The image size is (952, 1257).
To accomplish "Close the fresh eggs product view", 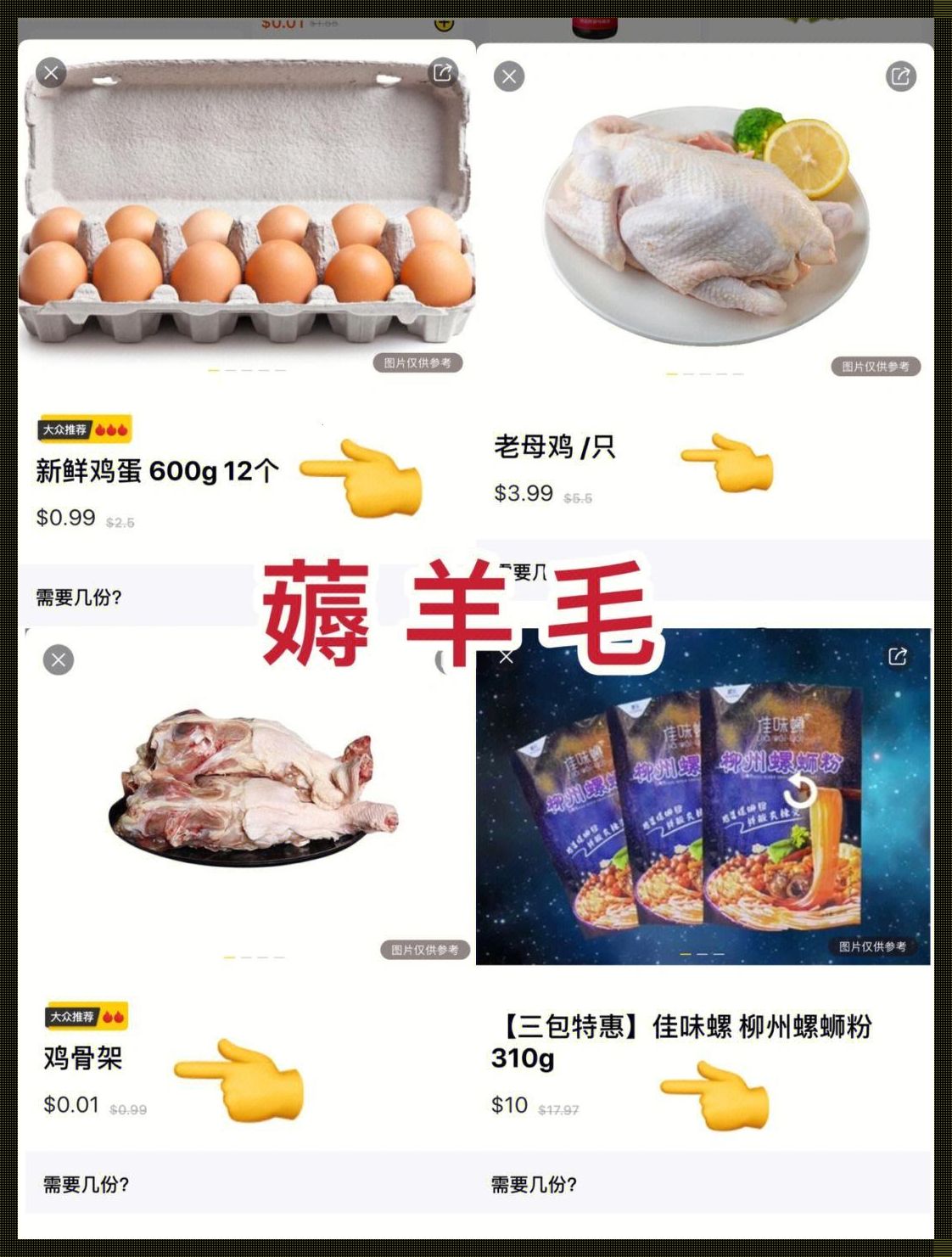I will click(53, 73).
